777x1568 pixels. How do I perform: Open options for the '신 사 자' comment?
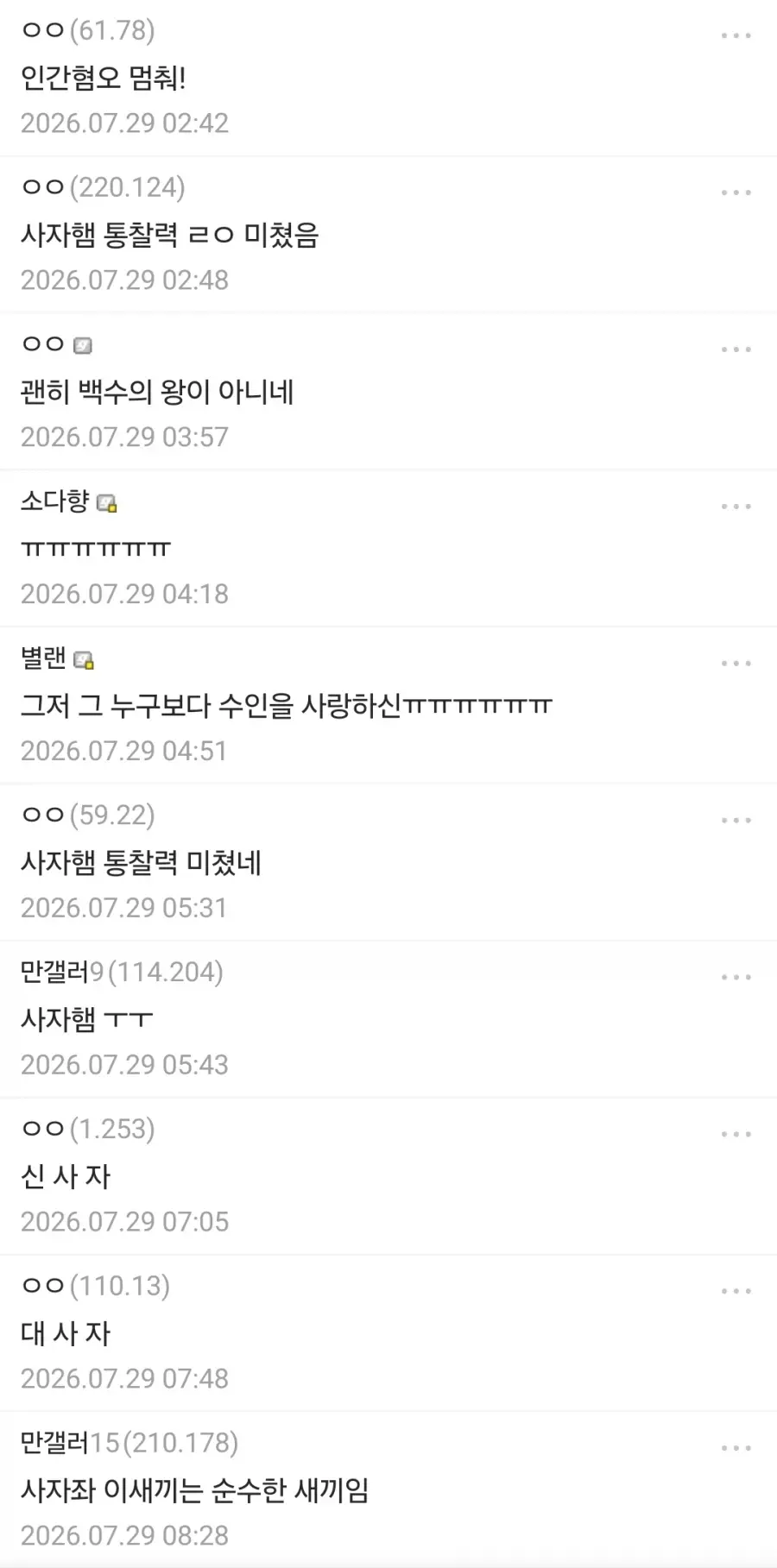(736, 1135)
